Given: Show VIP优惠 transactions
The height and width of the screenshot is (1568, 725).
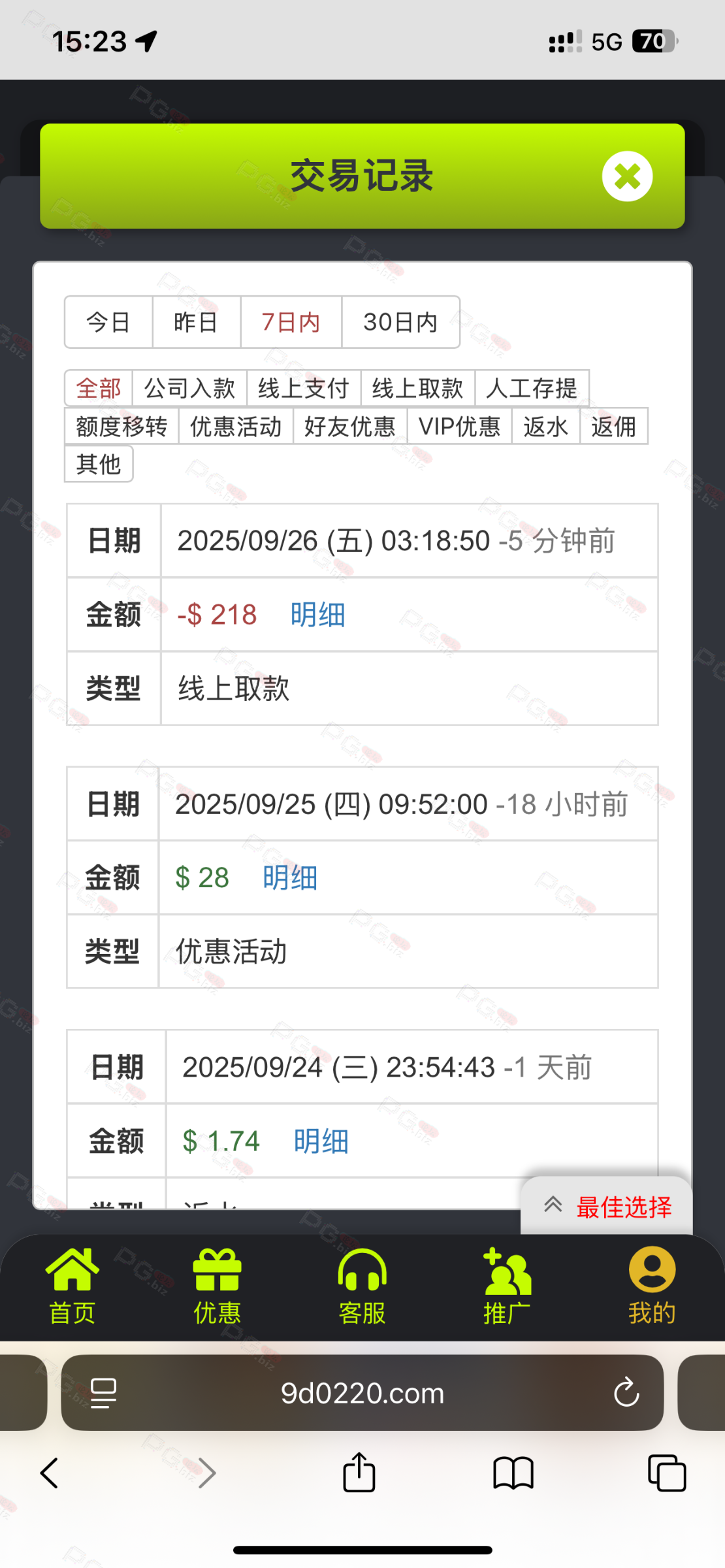Looking at the screenshot, I should 459,426.
